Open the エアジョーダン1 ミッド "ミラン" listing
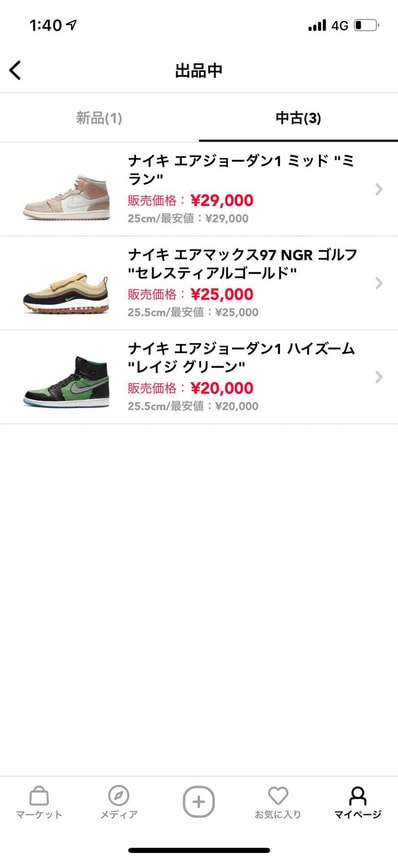Image resolution: width=398 pixels, height=861 pixels. [x=199, y=189]
